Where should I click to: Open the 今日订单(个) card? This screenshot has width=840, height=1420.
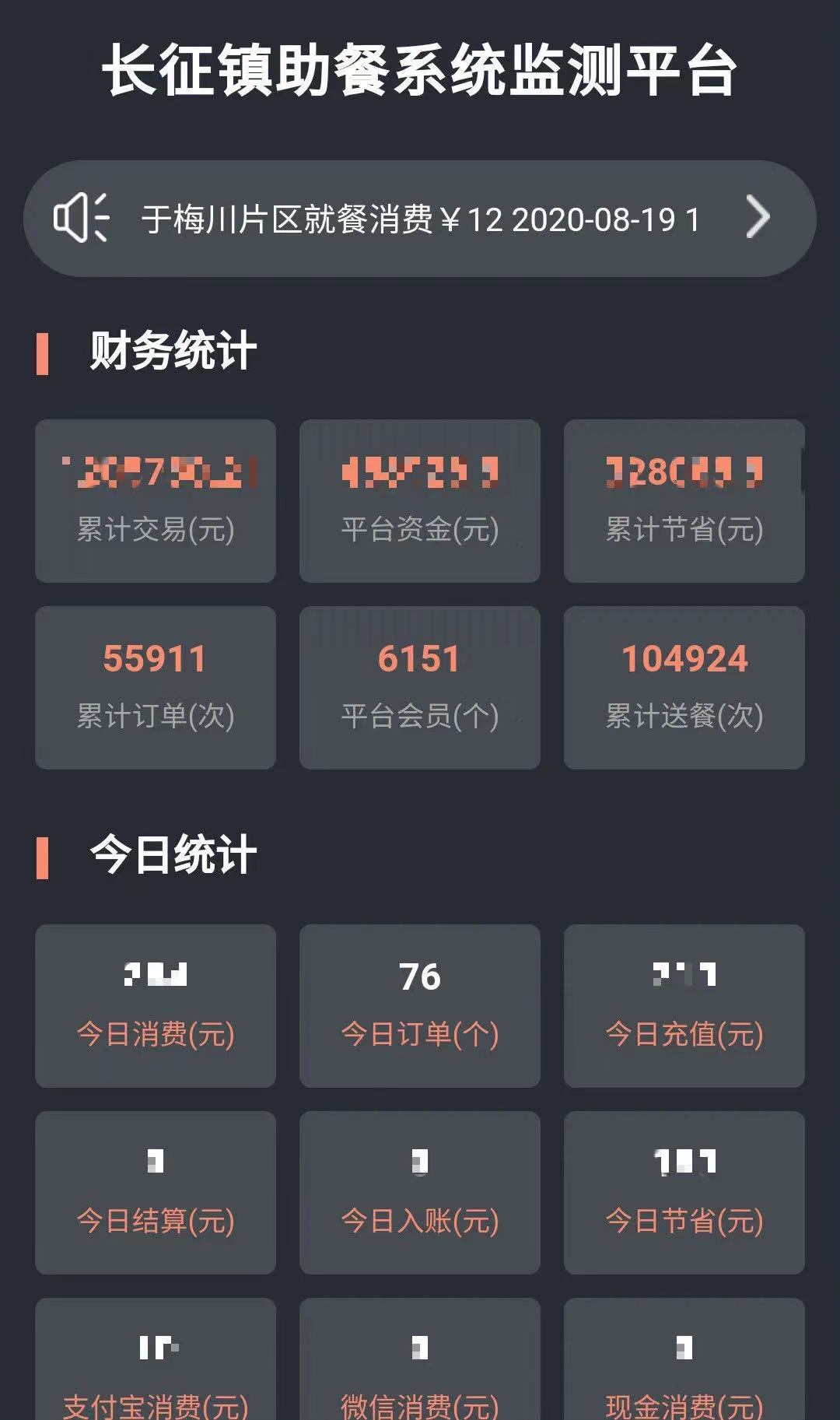pos(420,1006)
